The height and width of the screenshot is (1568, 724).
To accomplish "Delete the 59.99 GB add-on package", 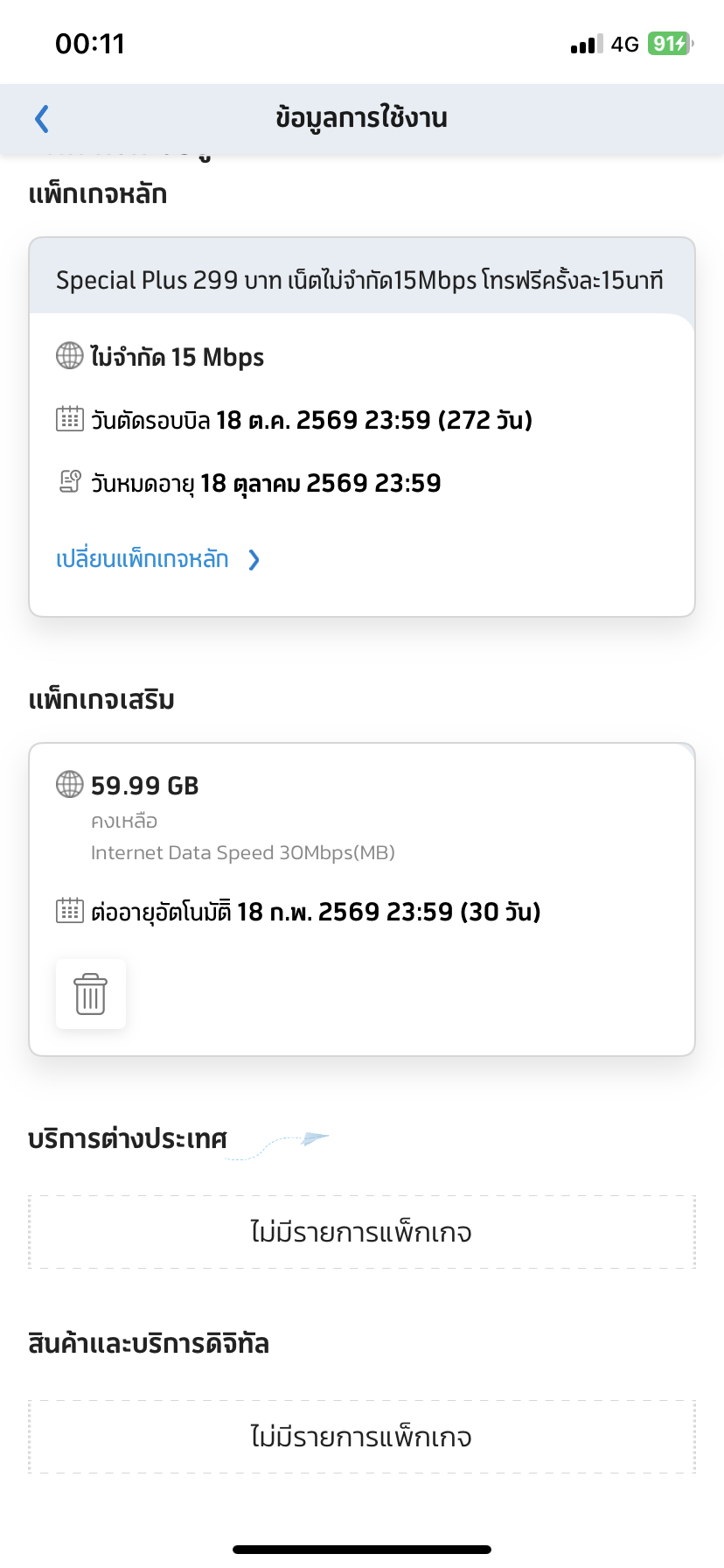I will coord(91,994).
